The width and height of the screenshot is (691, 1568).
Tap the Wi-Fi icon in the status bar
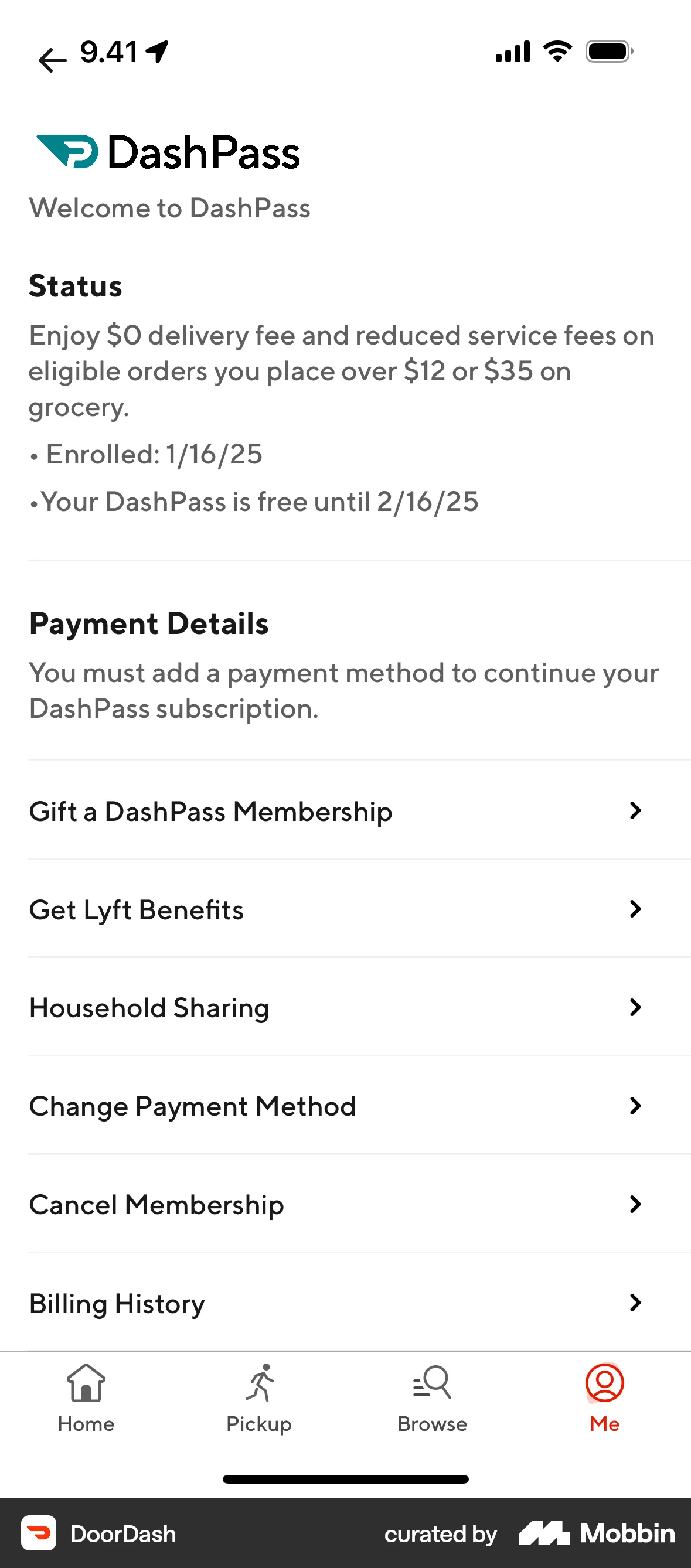point(556,52)
